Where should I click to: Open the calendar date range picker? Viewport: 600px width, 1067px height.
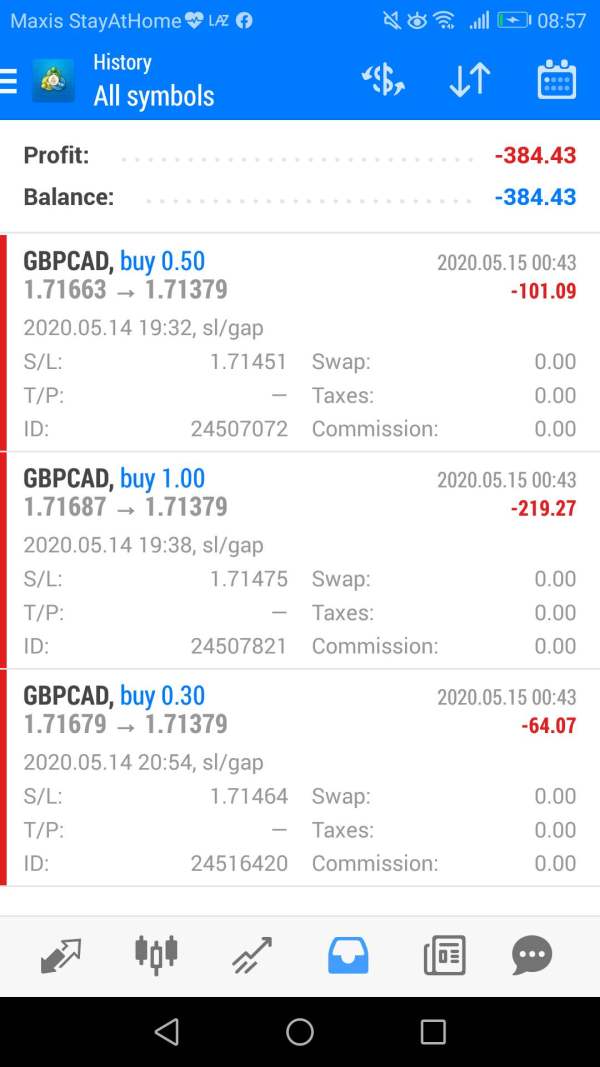tap(556, 80)
